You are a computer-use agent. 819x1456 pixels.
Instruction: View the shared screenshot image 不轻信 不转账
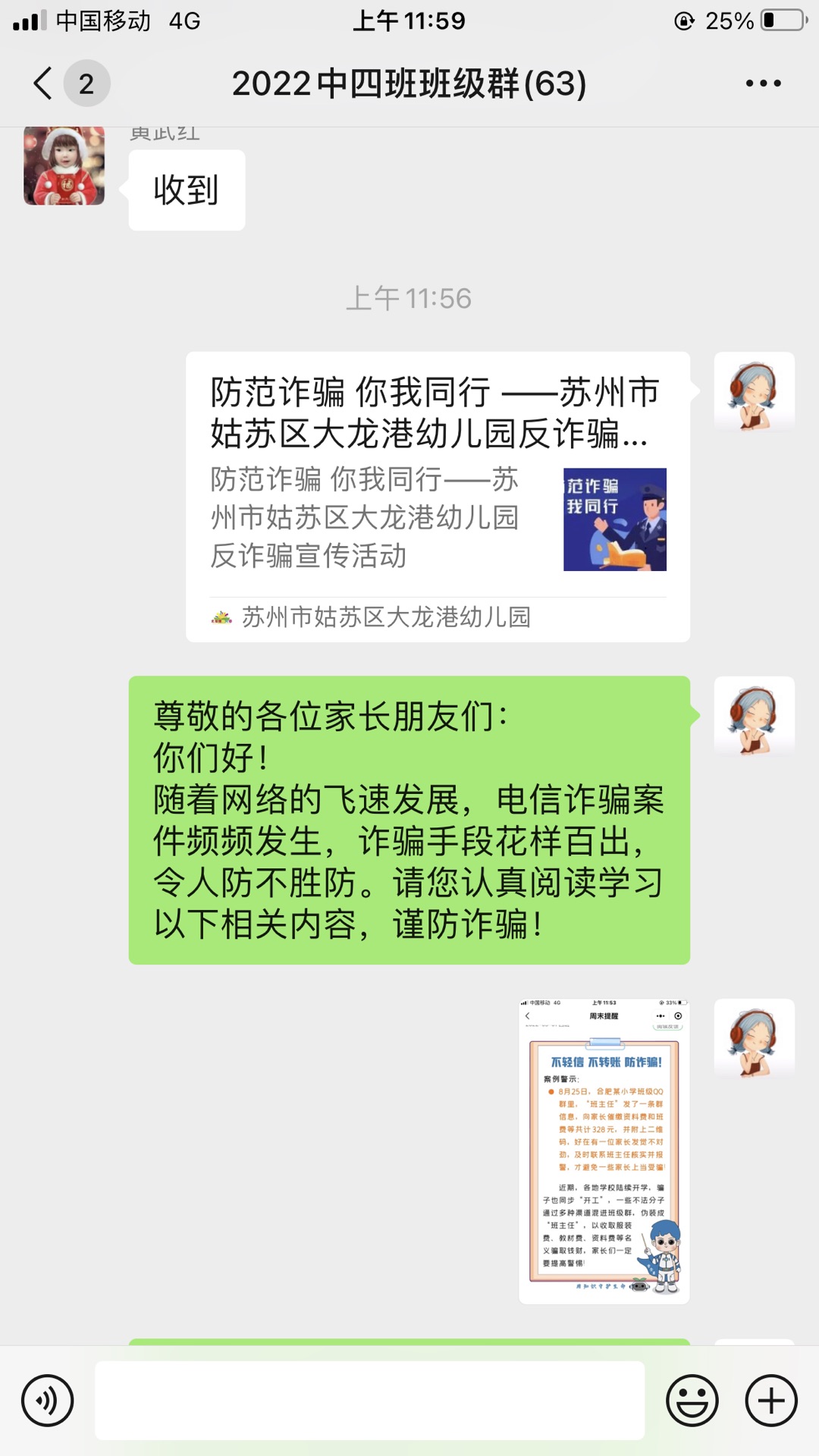pyautogui.click(x=604, y=1151)
